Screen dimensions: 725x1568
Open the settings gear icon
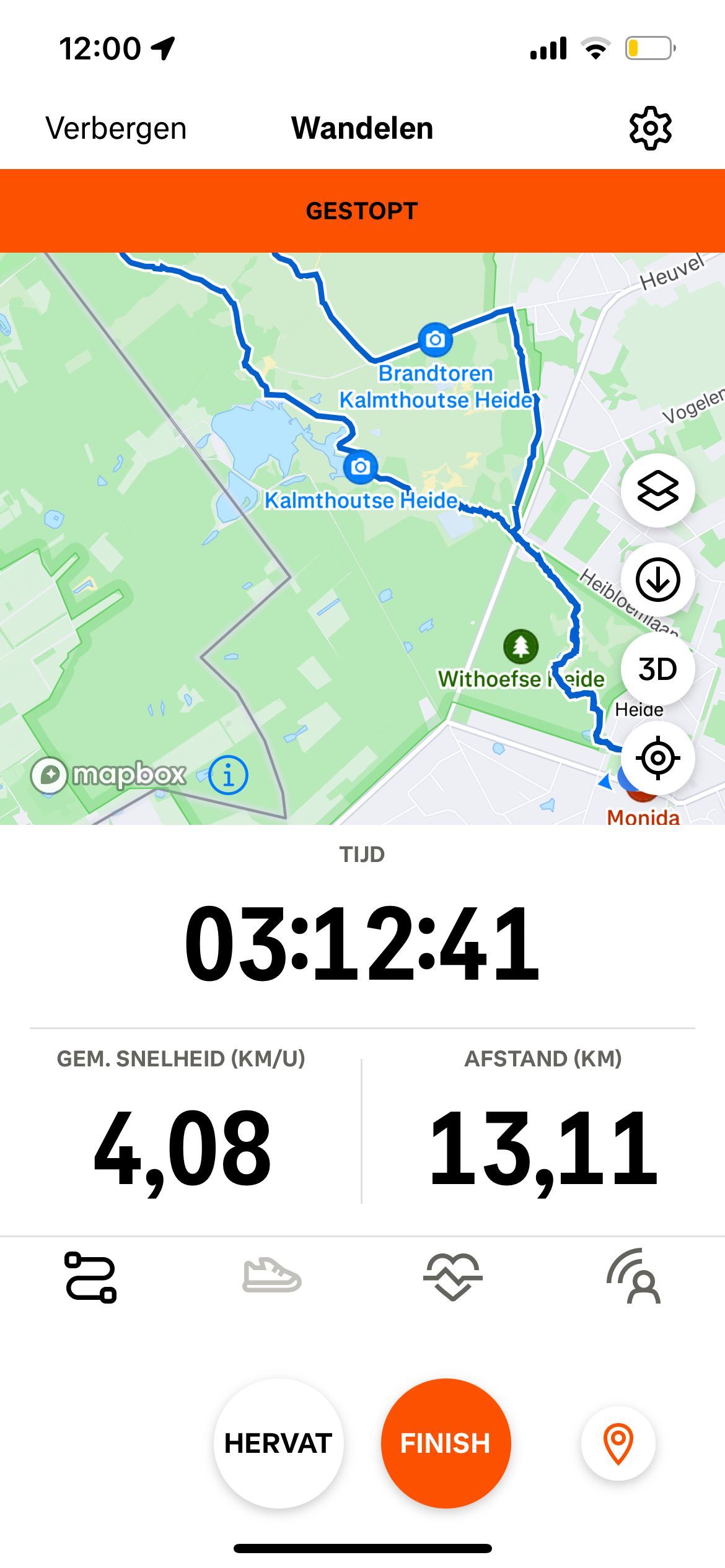pyautogui.click(x=650, y=128)
